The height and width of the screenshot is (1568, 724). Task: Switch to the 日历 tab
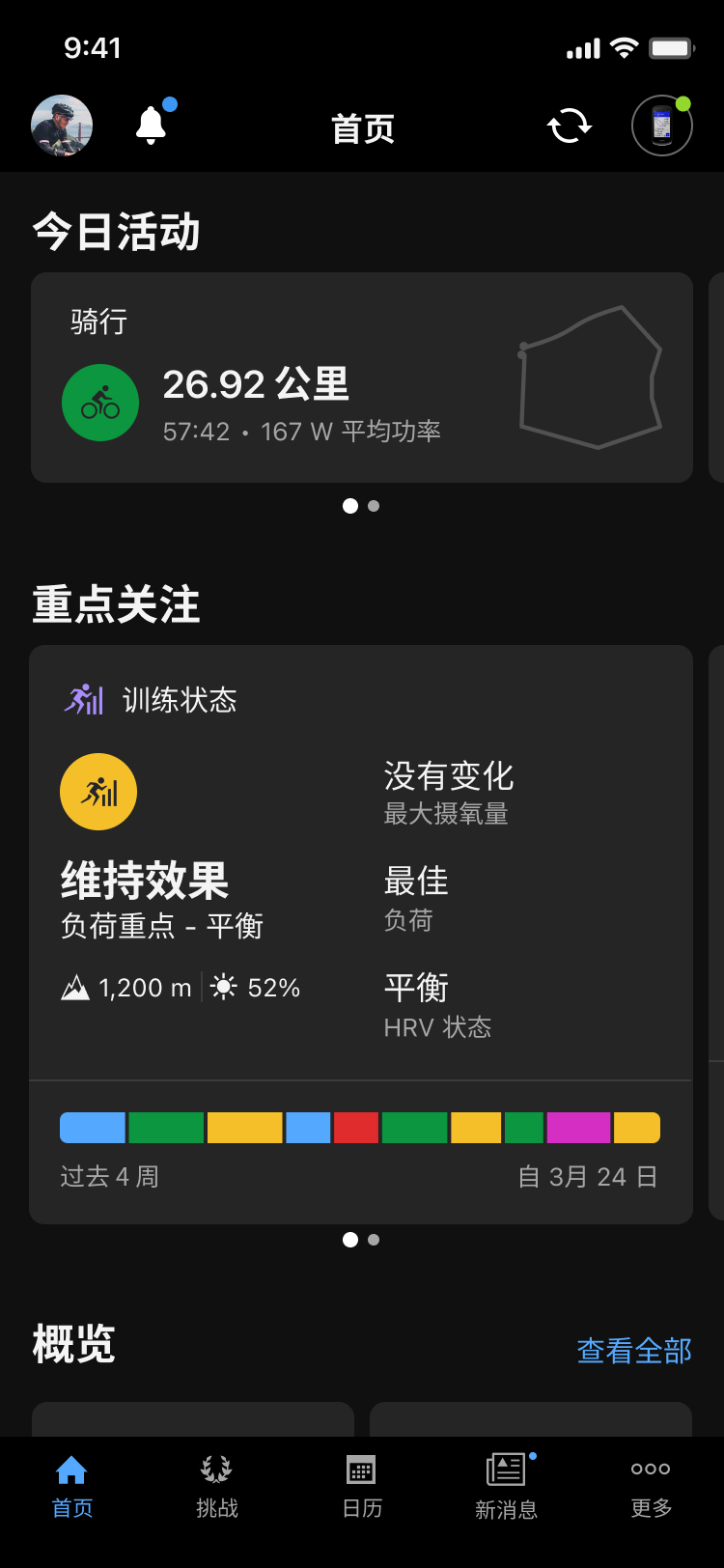pyautogui.click(x=362, y=1487)
